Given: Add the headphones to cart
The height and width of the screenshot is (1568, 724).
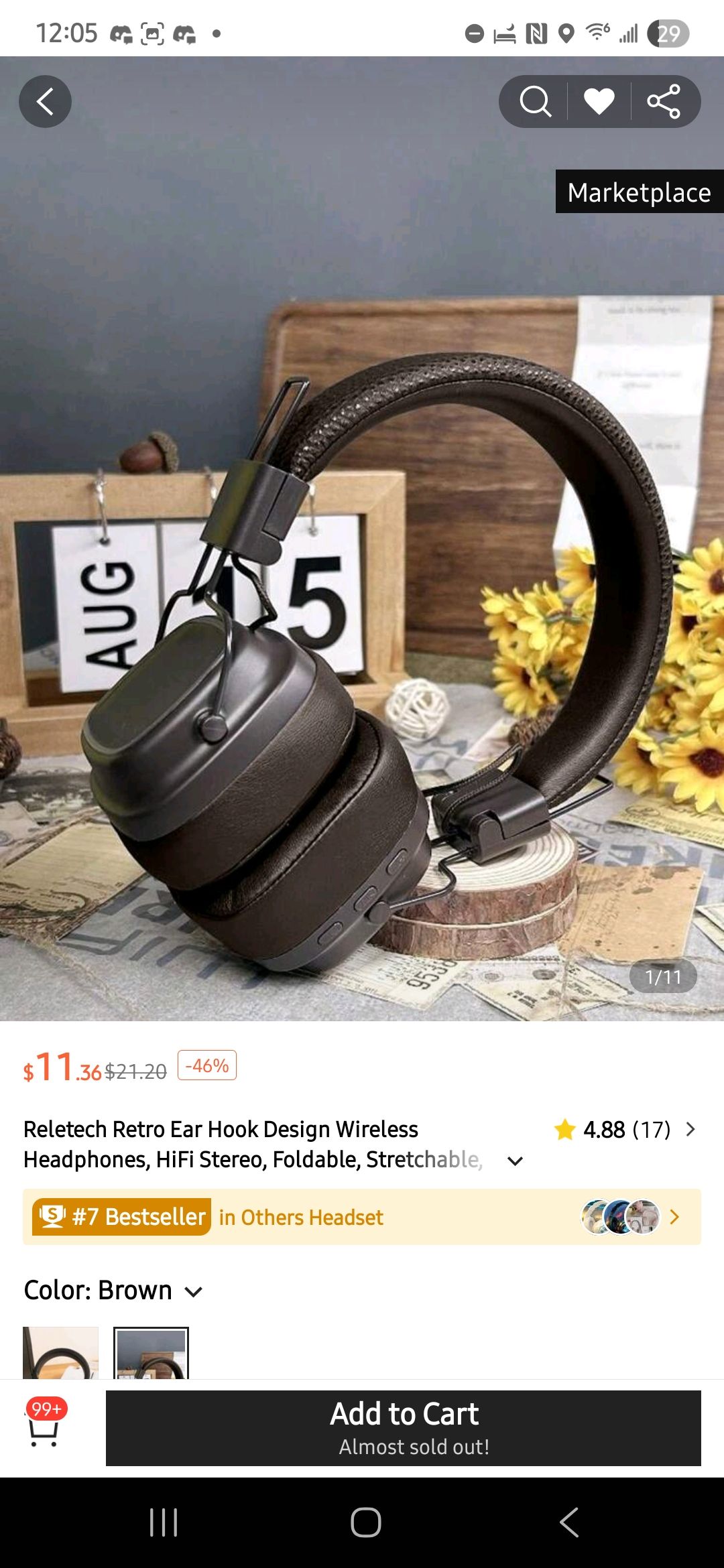Looking at the screenshot, I should click(x=404, y=1428).
